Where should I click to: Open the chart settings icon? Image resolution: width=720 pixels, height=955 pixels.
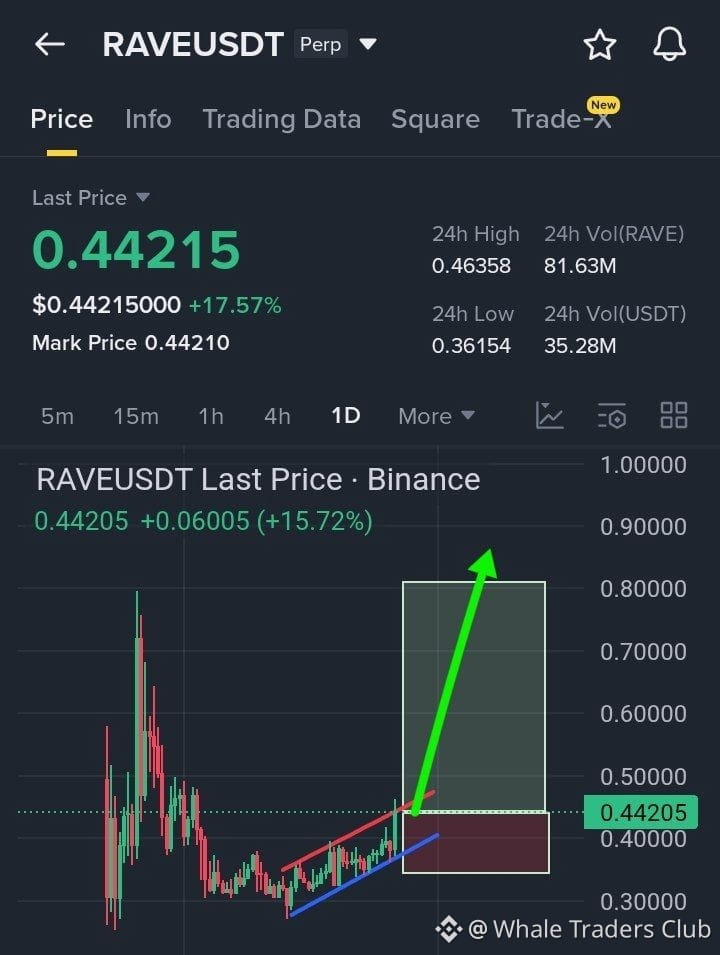(611, 416)
